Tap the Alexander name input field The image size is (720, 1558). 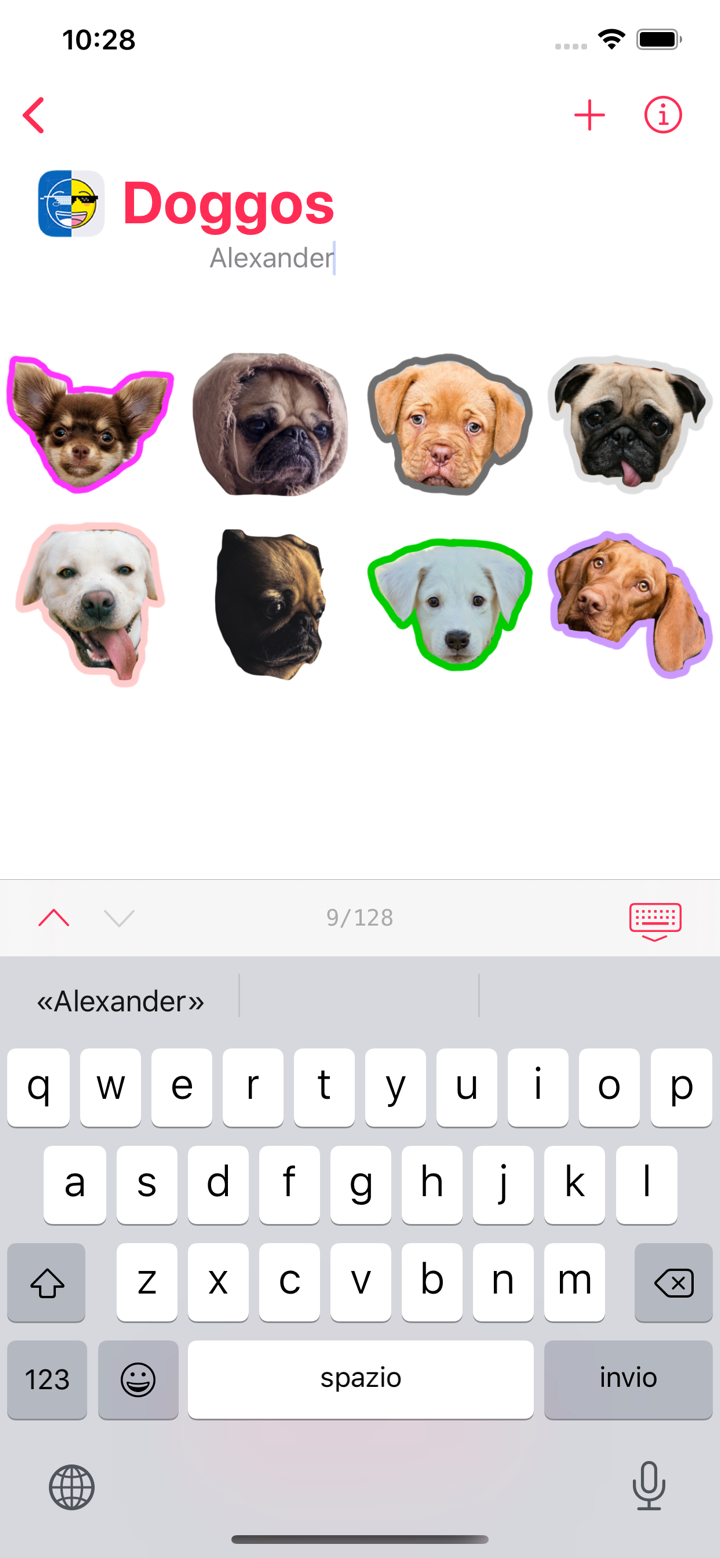[x=270, y=257]
